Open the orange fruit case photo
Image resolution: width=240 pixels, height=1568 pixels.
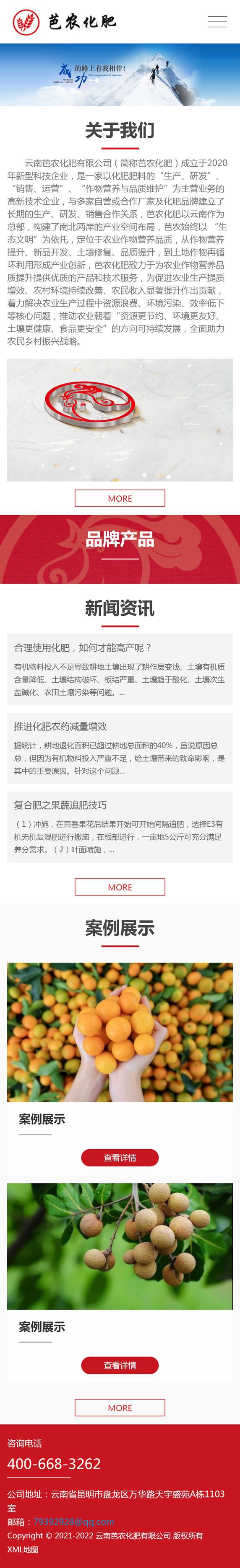click(120, 1032)
